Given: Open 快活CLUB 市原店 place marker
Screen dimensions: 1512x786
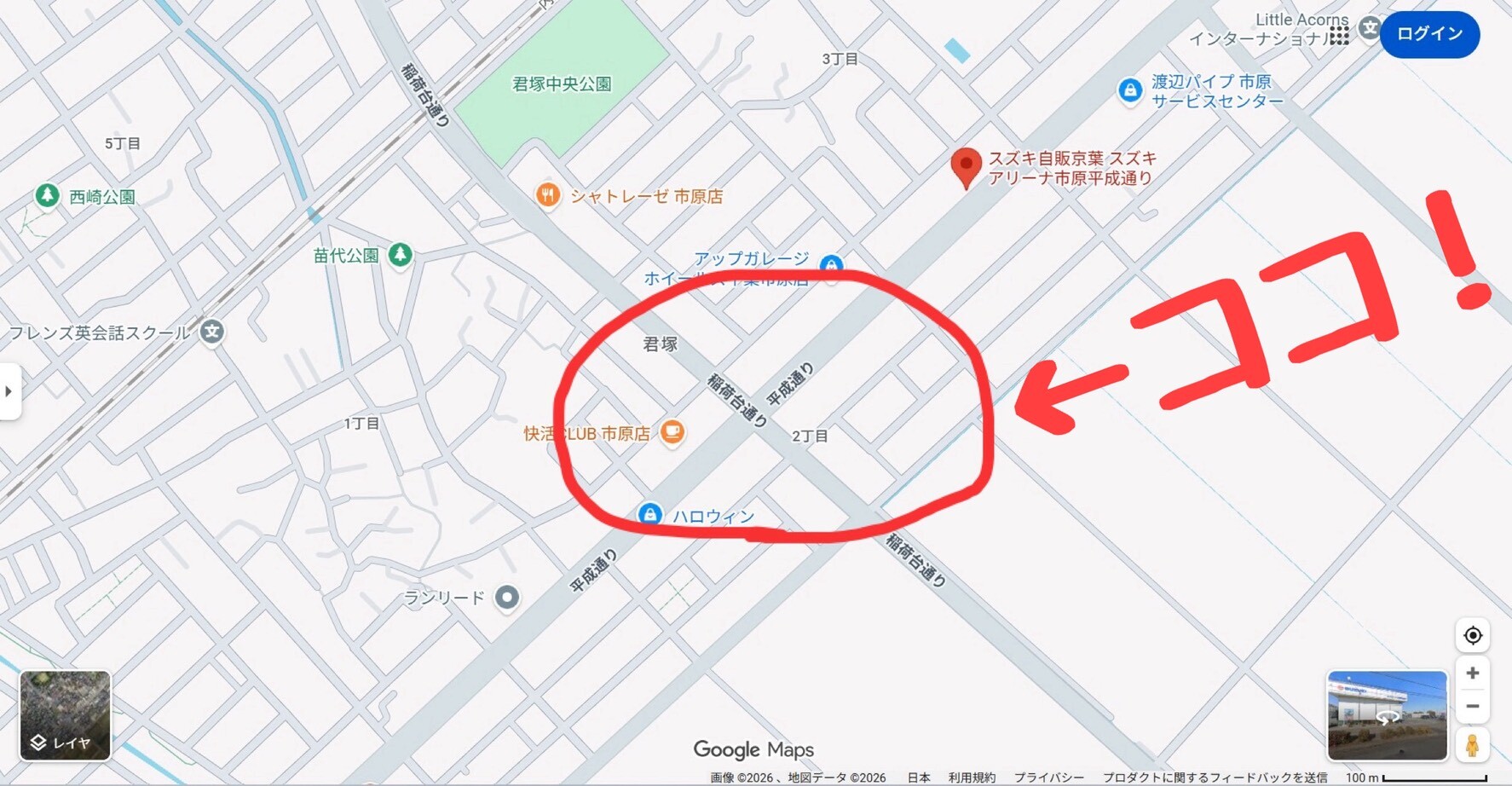Looking at the screenshot, I should click(672, 432).
